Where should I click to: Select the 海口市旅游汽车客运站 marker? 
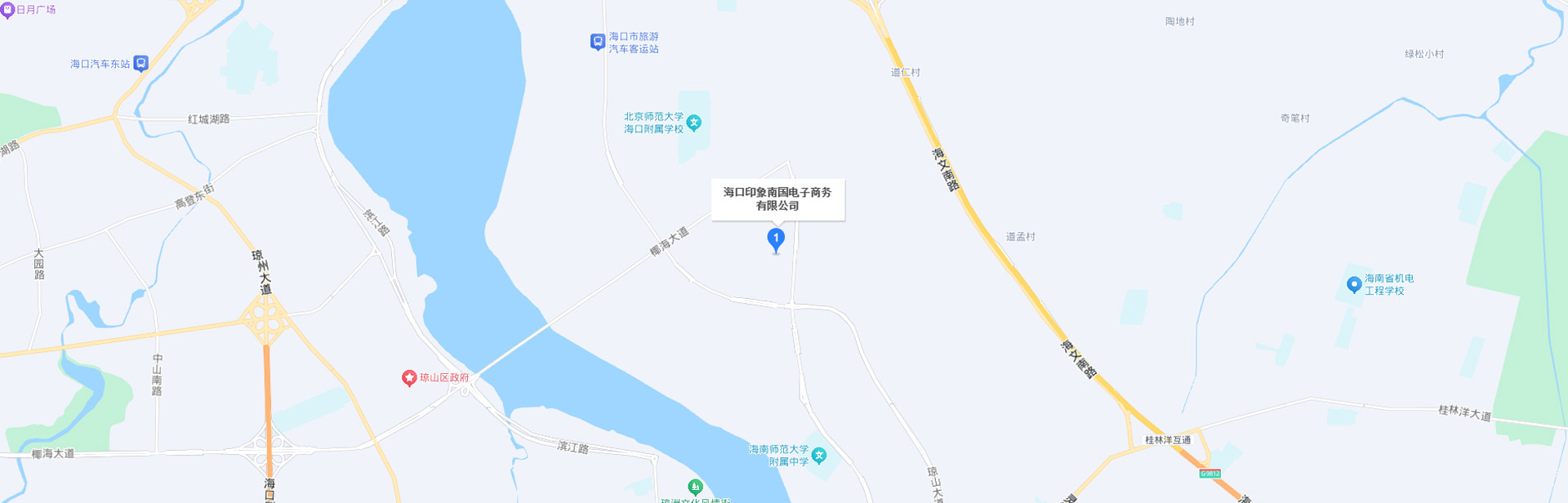[598, 42]
